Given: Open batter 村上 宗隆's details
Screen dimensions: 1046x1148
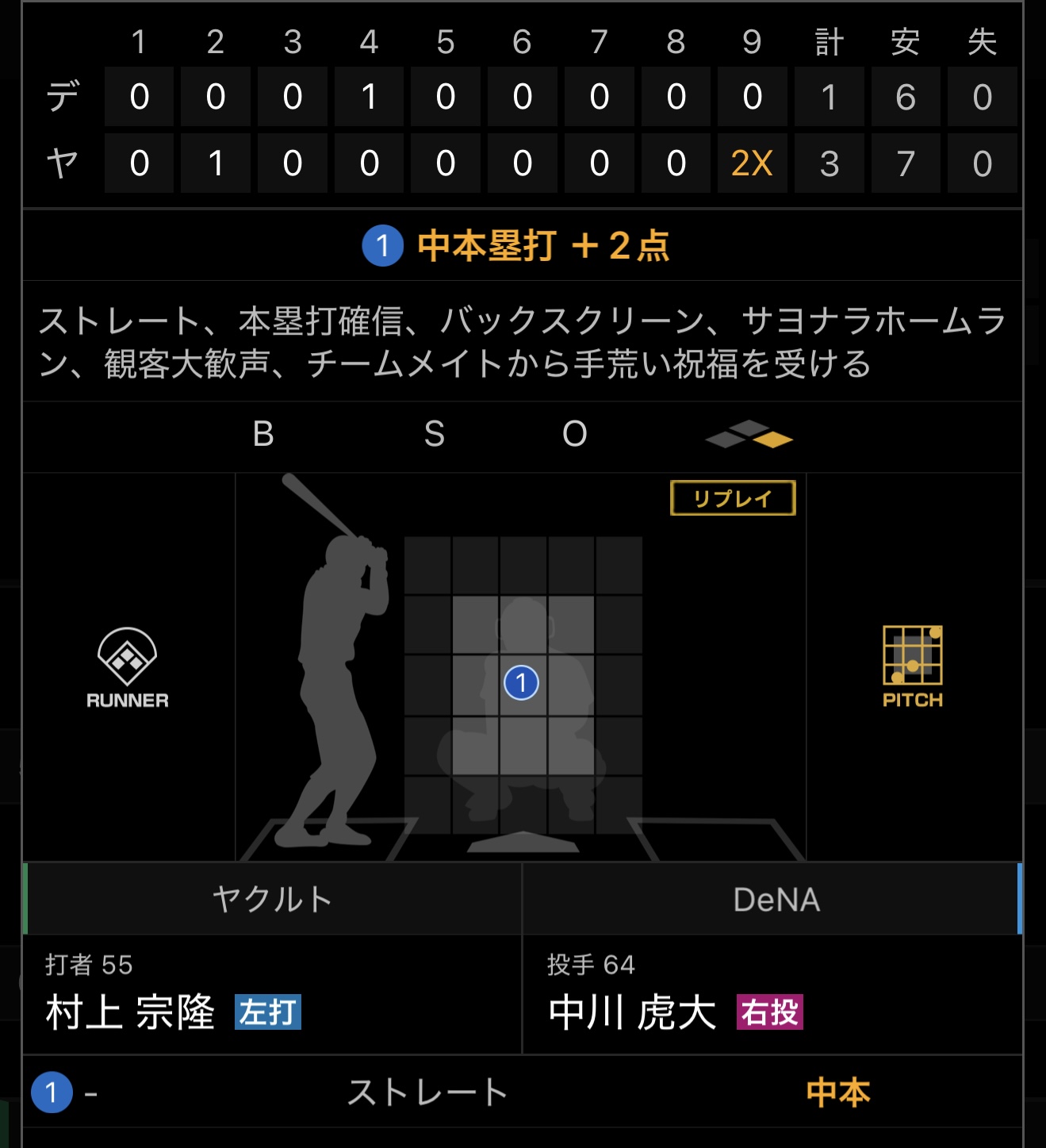Looking at the screenshot, I should [131, 1012].
